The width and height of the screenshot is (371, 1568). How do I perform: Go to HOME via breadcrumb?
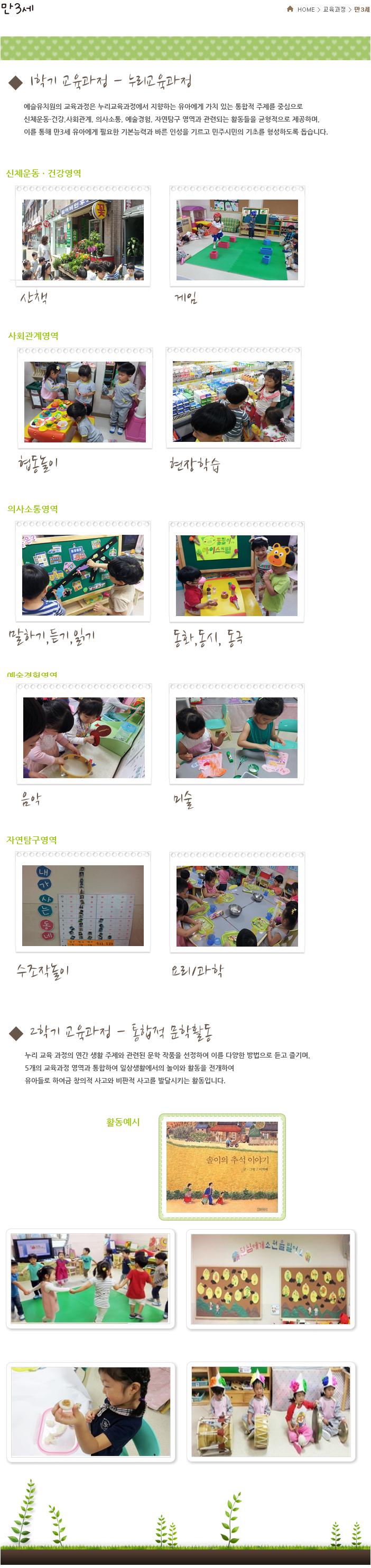pyautogui.click(x=305, y=10)
